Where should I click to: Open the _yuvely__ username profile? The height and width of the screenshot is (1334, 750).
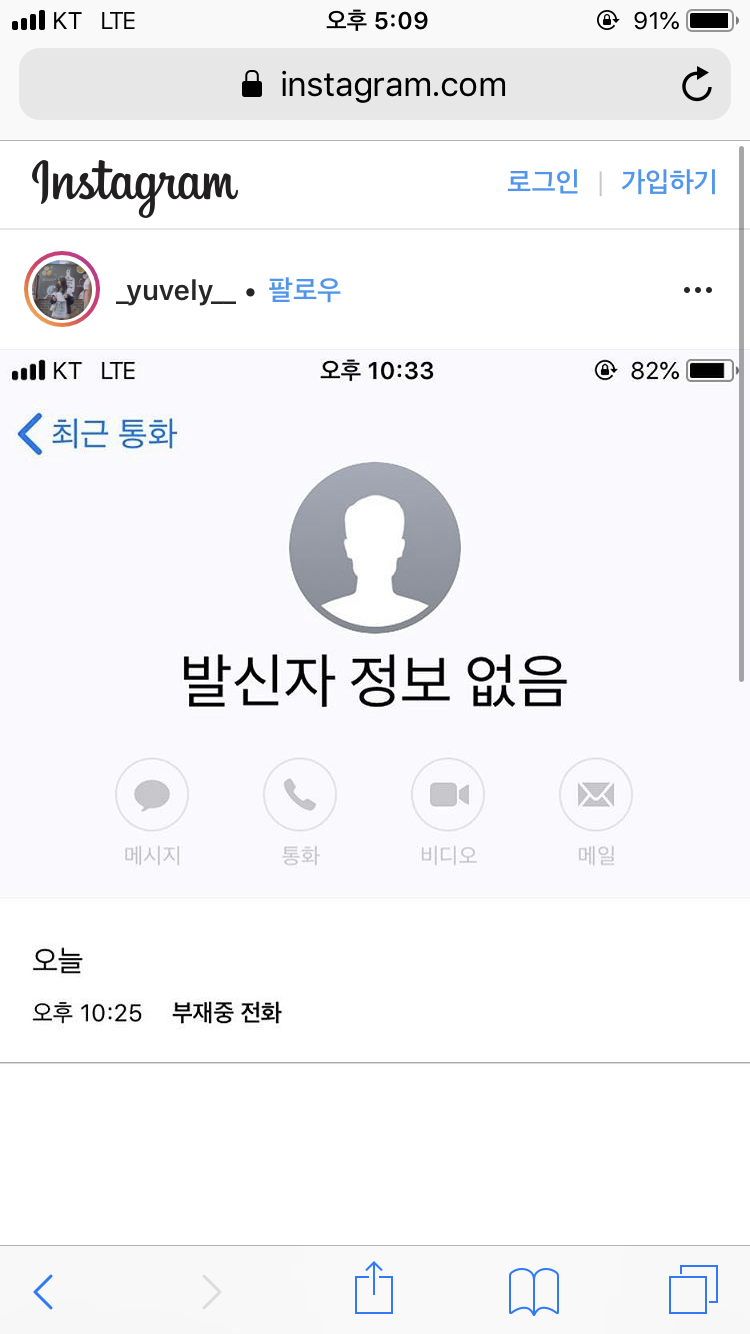176,291
